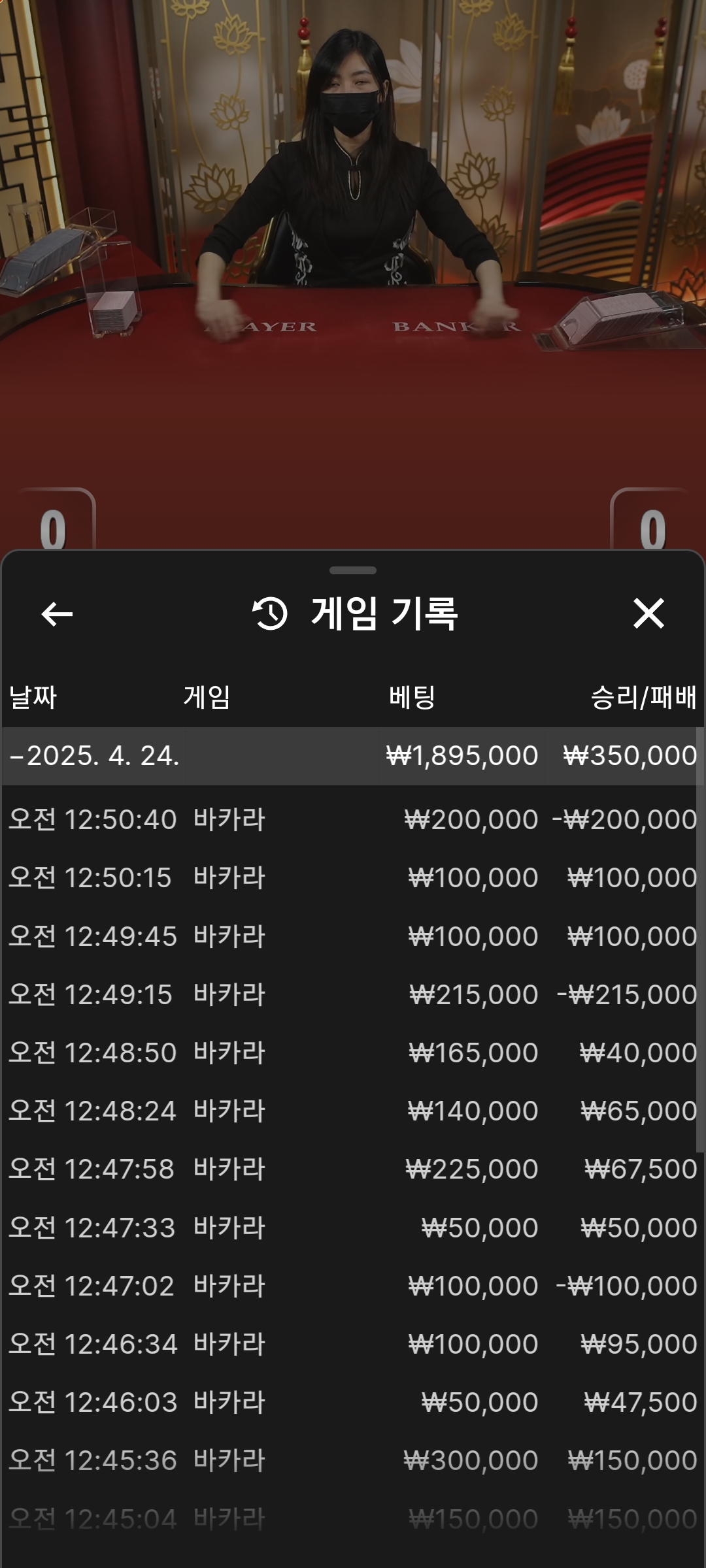Open the 오전 12:46:03 바카라 record
Screen dimensions: 706x1568
coord(353,1402)
